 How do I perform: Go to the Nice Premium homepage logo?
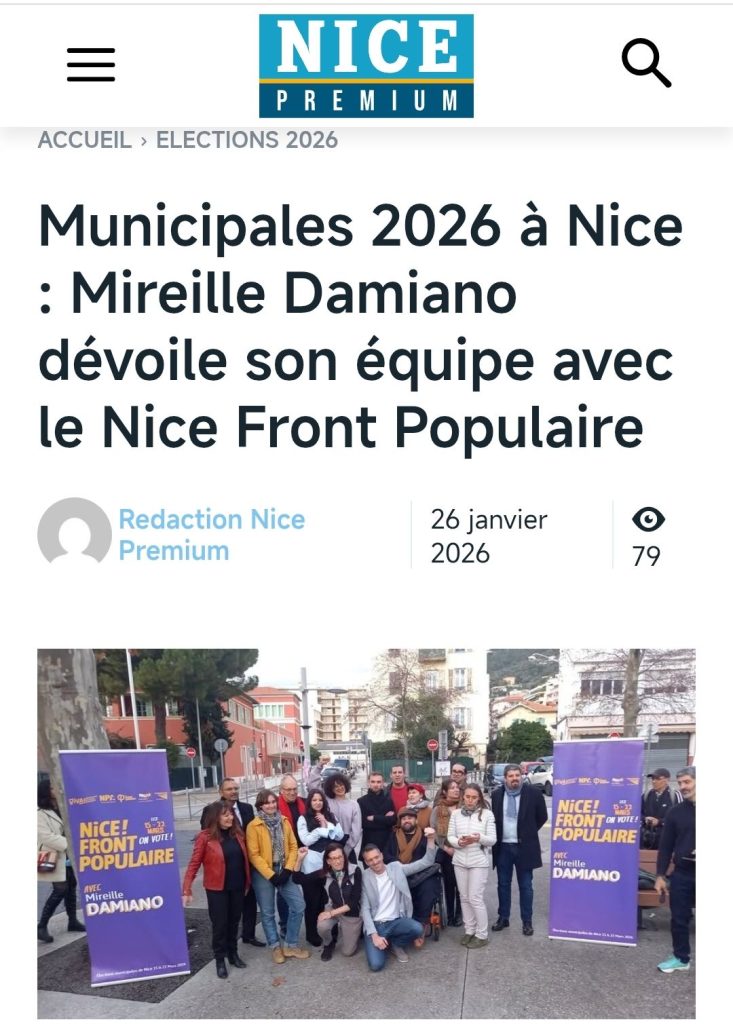(366, 66)
